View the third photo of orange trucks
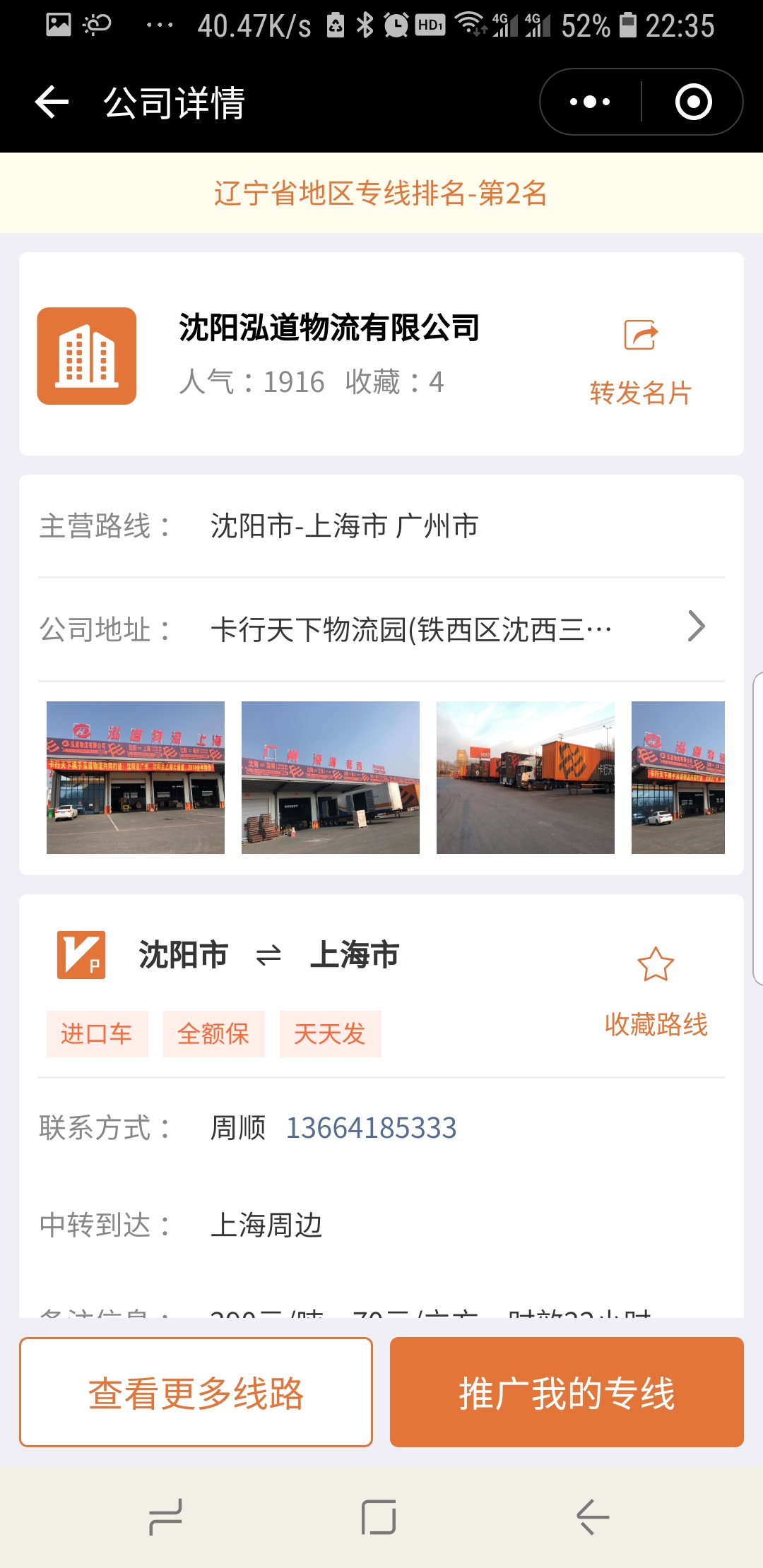The width and height of the screenshot is (763, 1568). pyautogui.click(x=526, y=778)
